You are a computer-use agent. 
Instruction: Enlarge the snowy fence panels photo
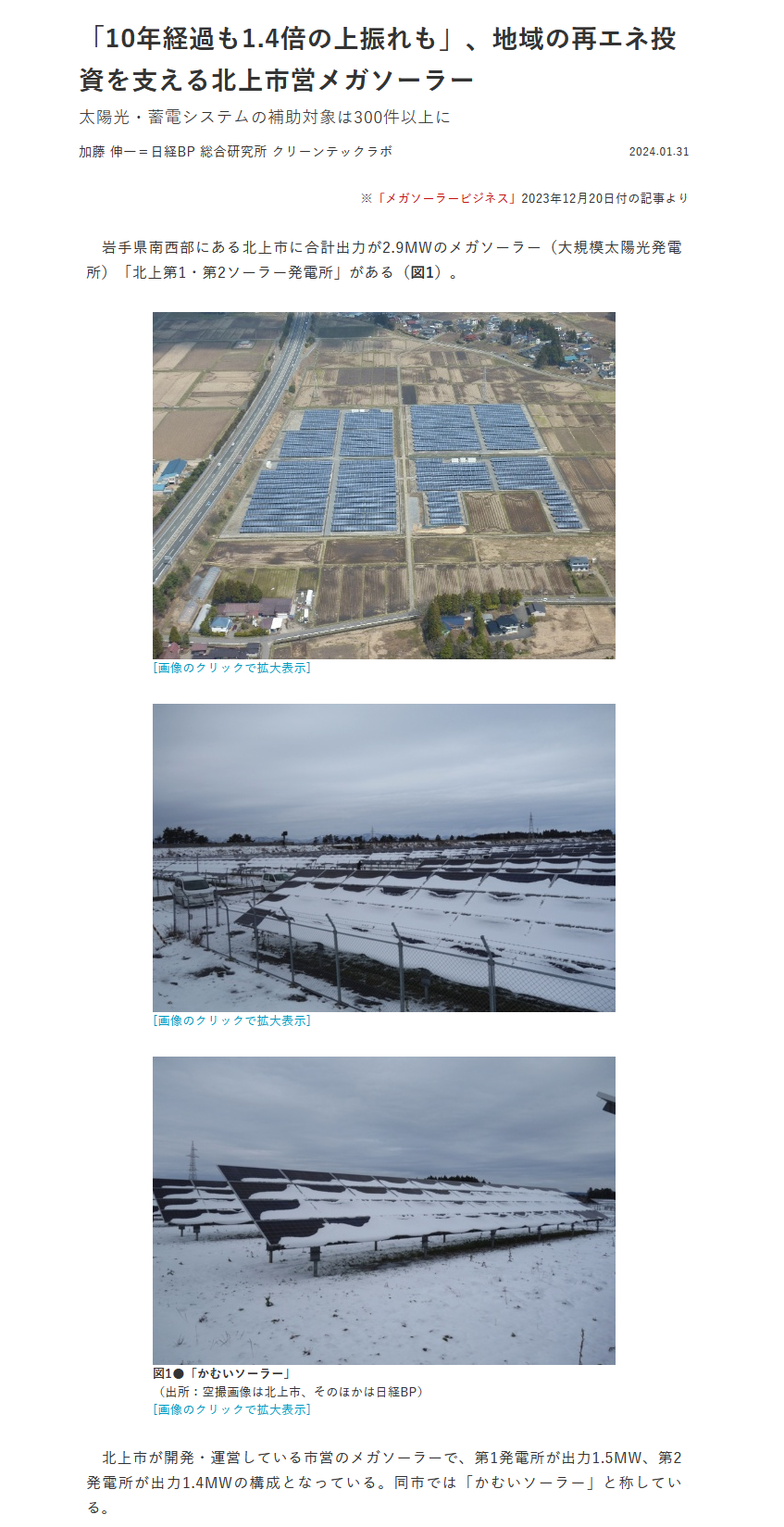click(383, 857)
